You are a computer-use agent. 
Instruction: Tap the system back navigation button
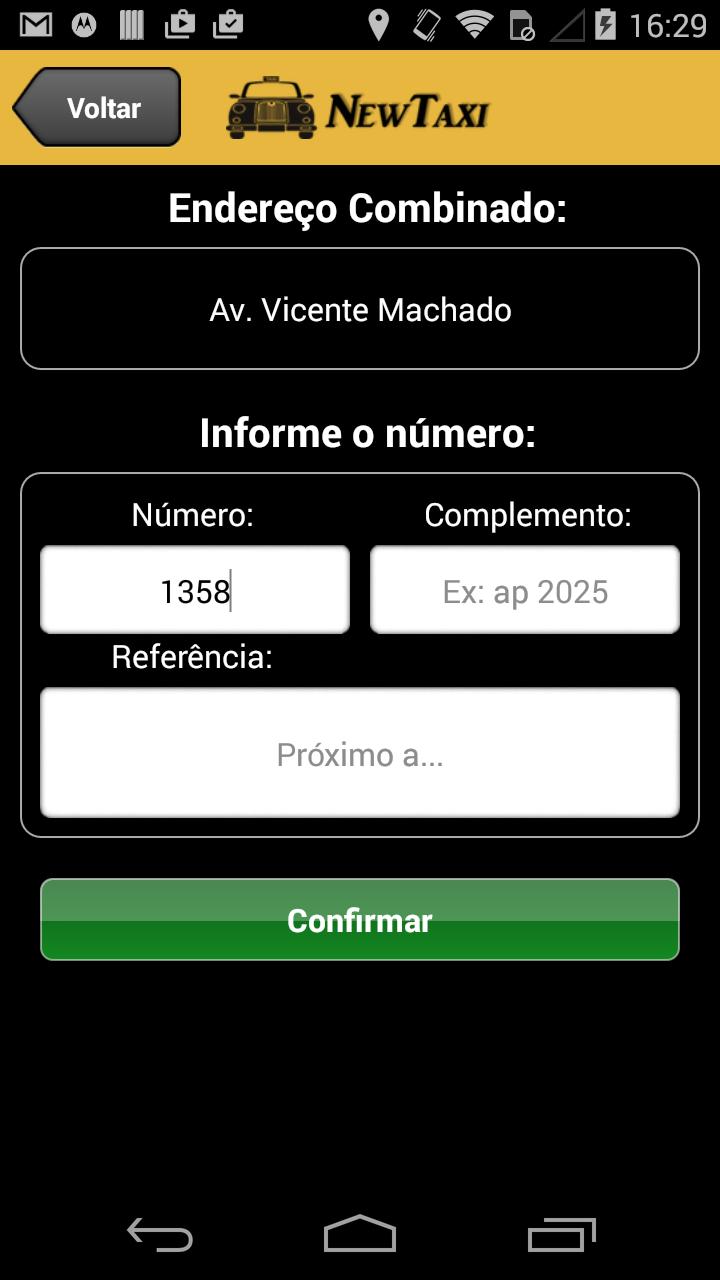coord(160,1235)
